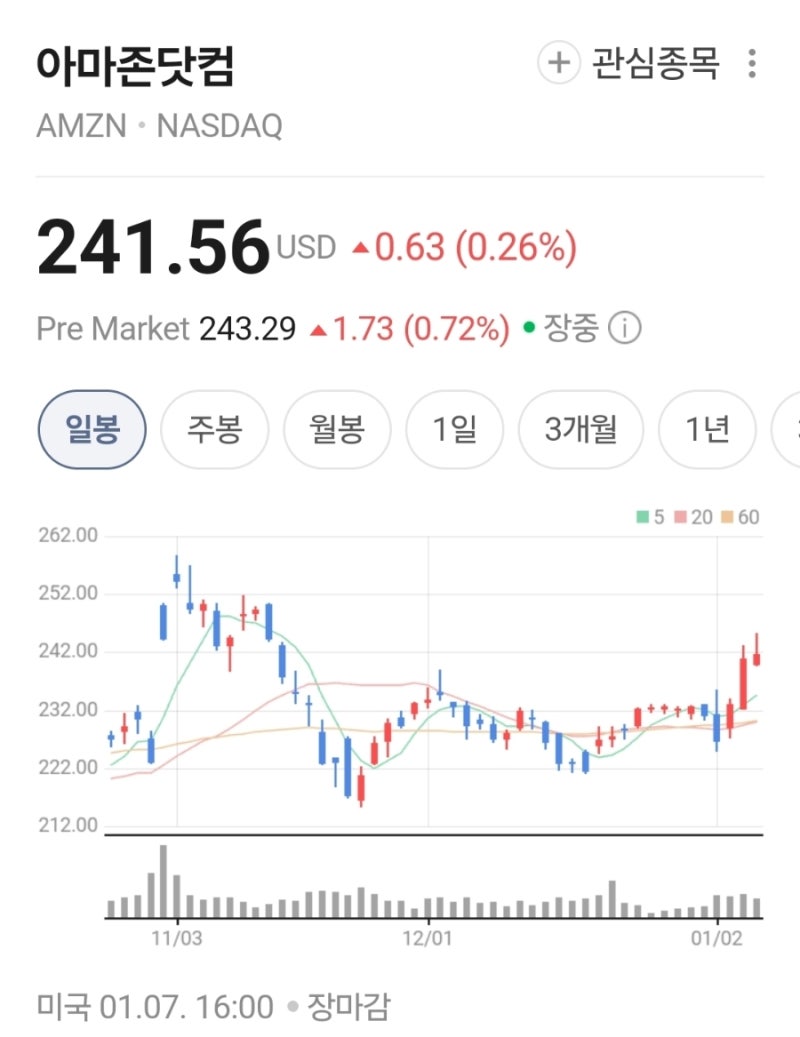Switch to the 주봉 chart tab

(215, 428)
